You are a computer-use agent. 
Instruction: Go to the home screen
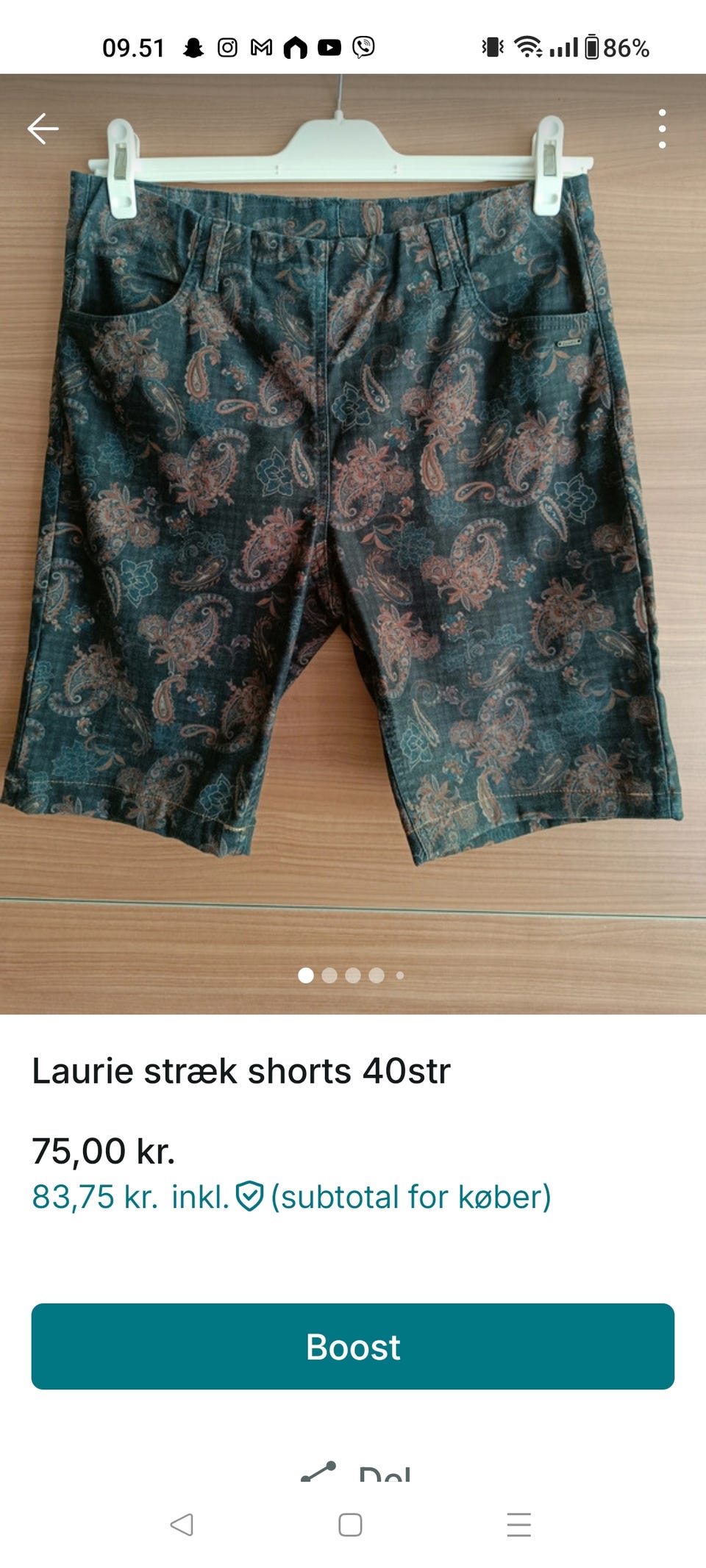[x=350, y=1525]
